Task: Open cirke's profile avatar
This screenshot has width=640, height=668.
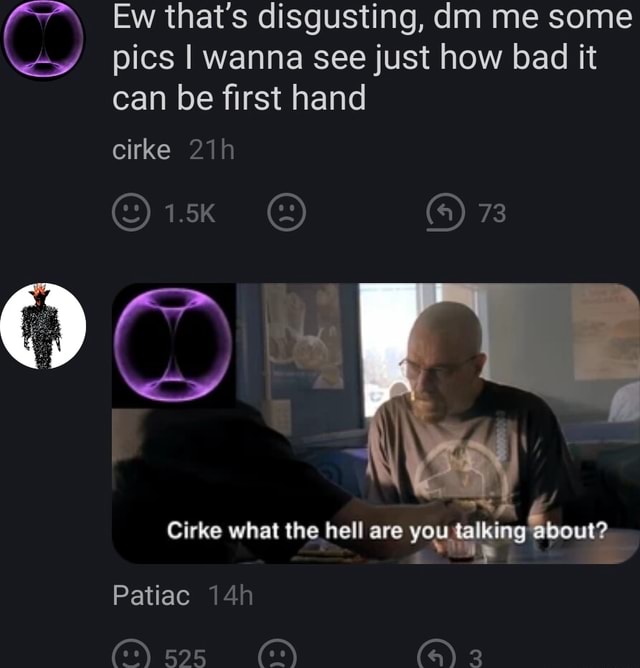Action: (x=43, y=40)
